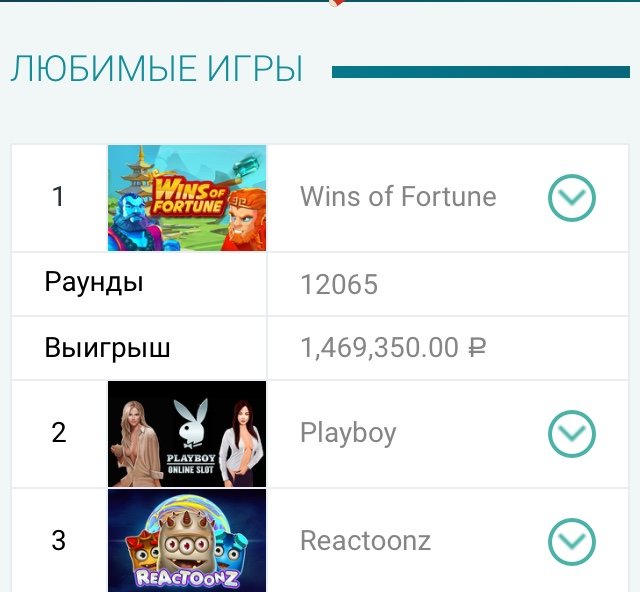The height and width of the screenshot is (592, 640).
Task: Expand the Reactoonz game details
Action: point(572,542)
